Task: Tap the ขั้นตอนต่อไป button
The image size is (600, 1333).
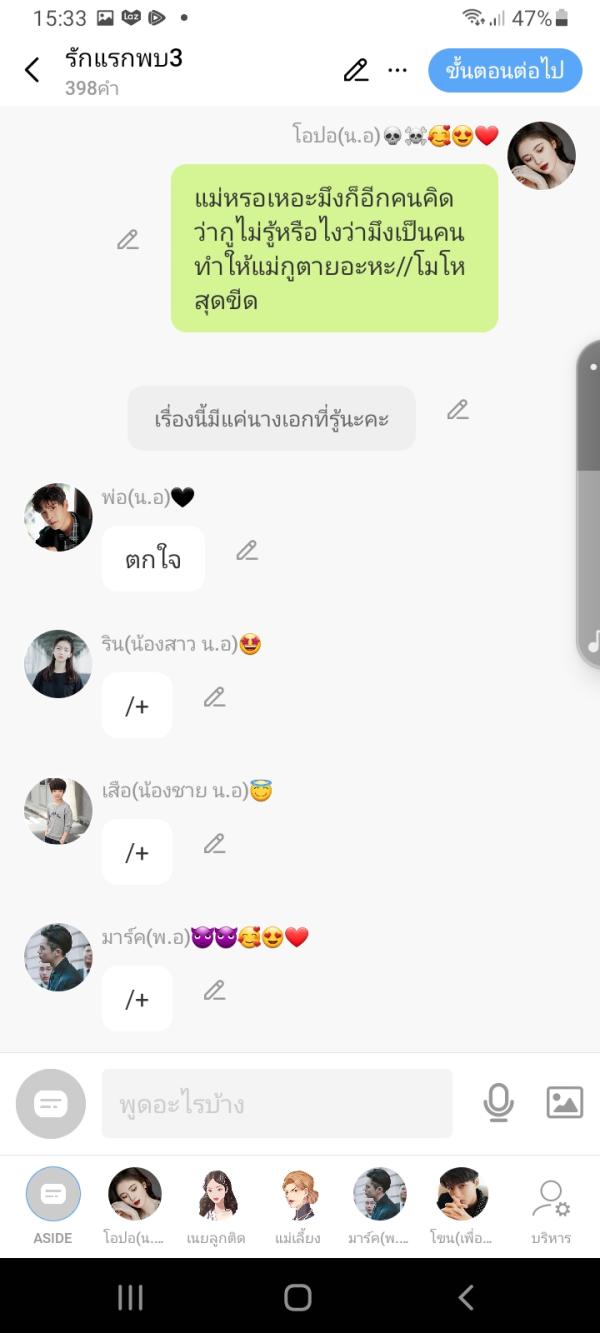Action: coord(505,70)
